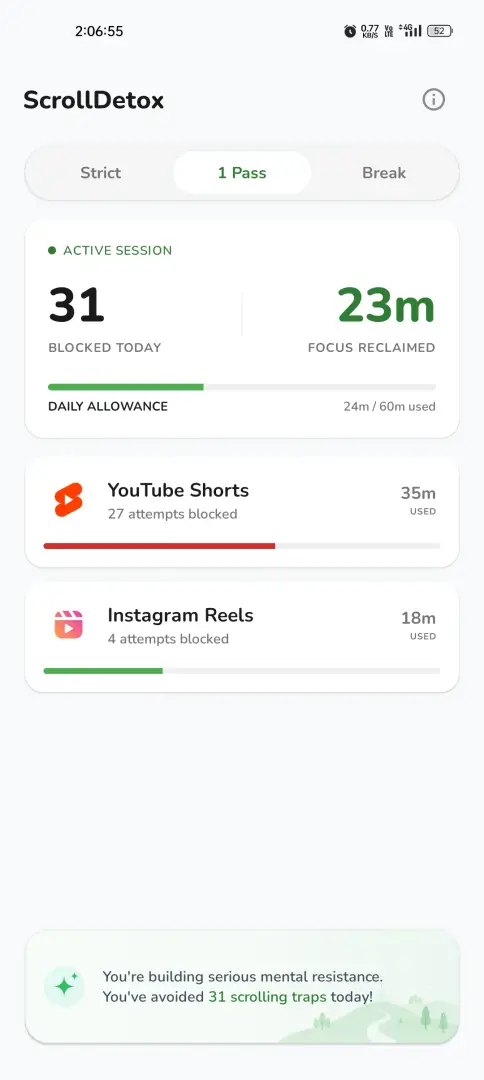Open the YouTube Shorts usage card
484x1080 pixels.
[242, 512]
